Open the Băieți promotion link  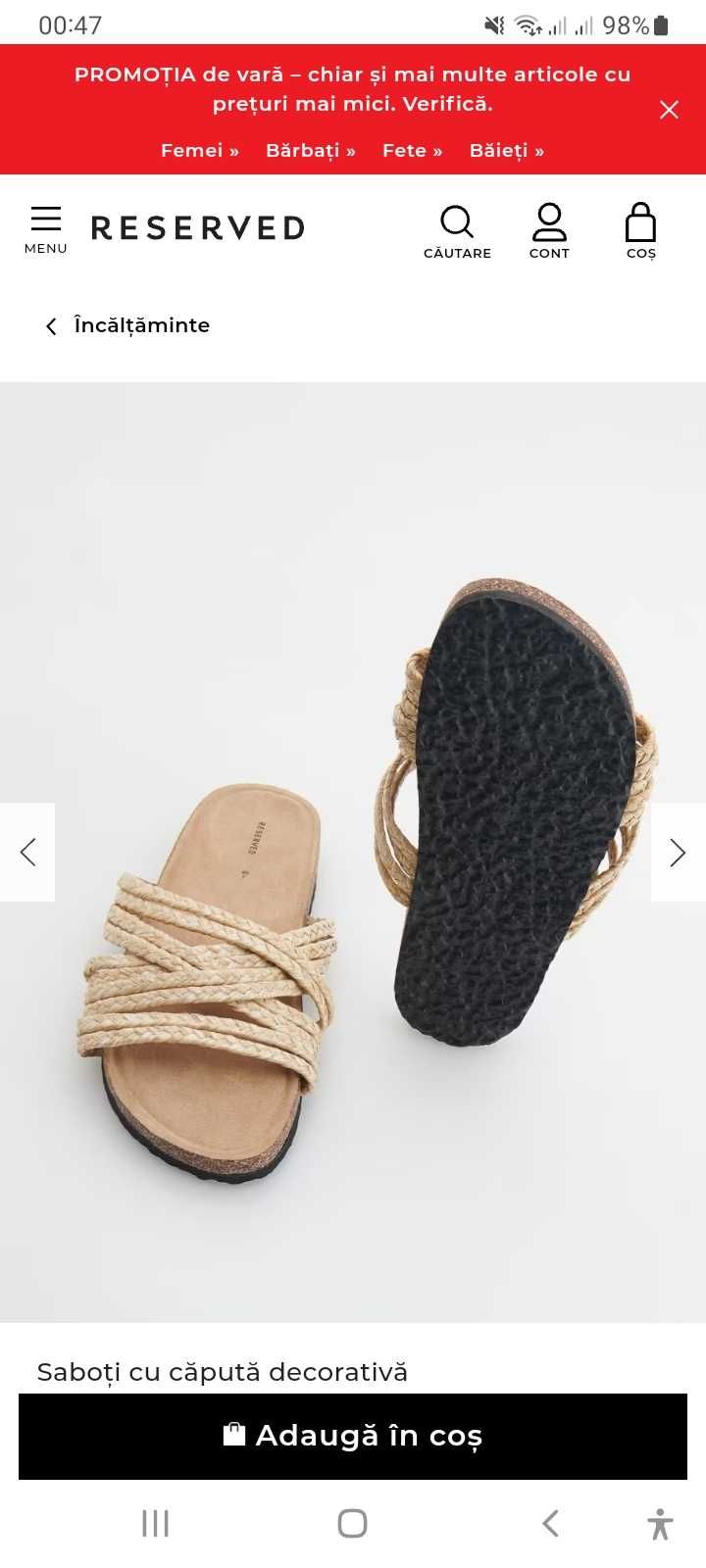click(506, 151)
